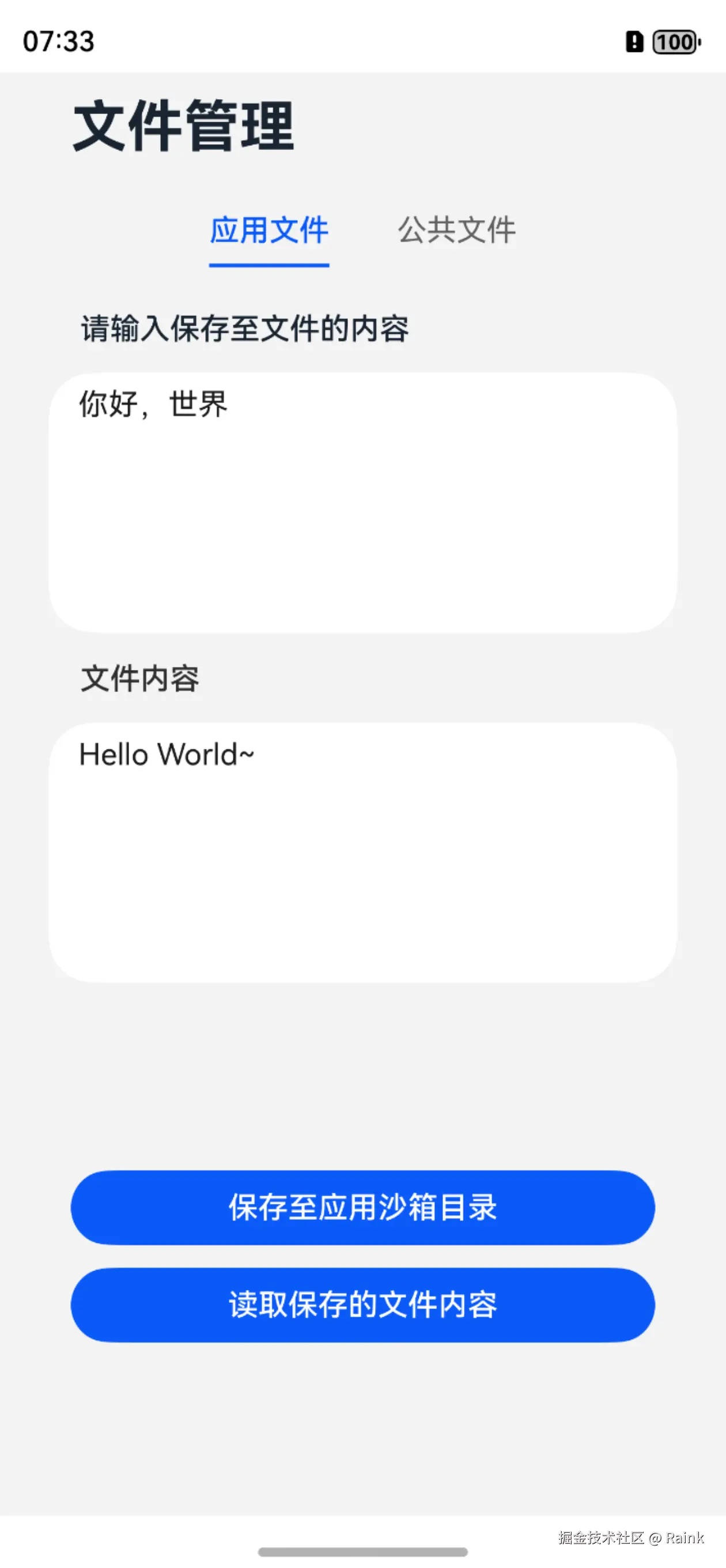Tap the 读取保存的文件内容 button
The height and width of the screenshot is (1568, 726).
[362, 1305]
